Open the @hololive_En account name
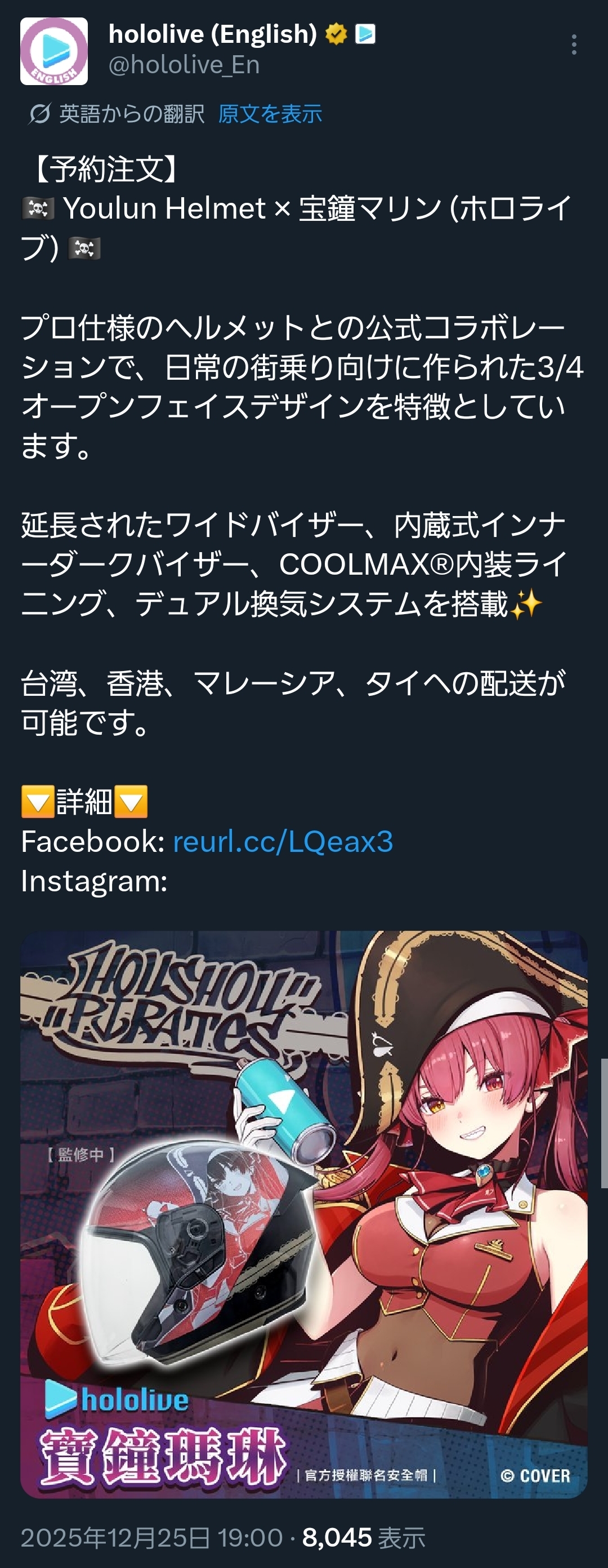 [184, 65]
